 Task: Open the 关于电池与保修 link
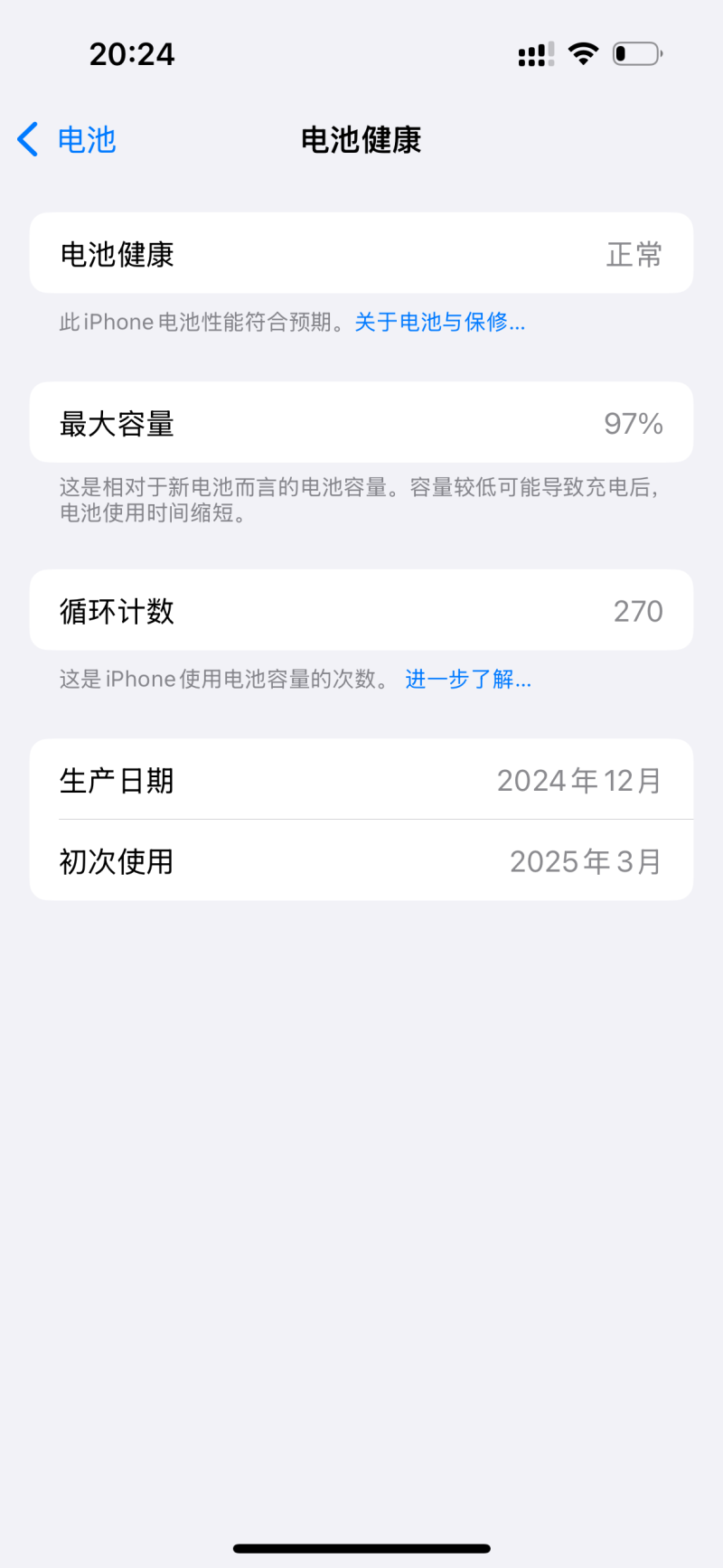pos(439,323)
